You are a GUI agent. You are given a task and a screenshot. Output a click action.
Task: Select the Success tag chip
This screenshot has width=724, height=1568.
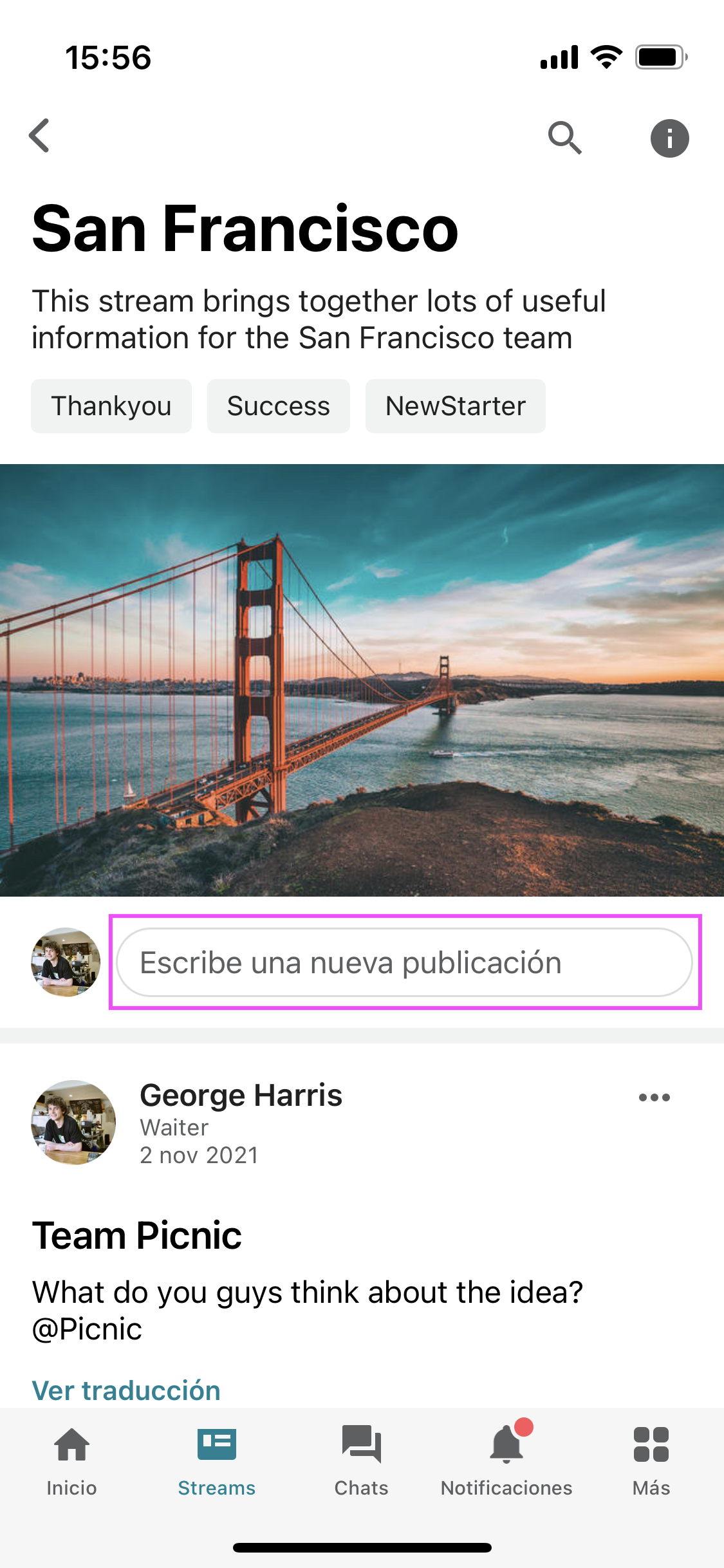pyautogui.click(x=278, y=406)
